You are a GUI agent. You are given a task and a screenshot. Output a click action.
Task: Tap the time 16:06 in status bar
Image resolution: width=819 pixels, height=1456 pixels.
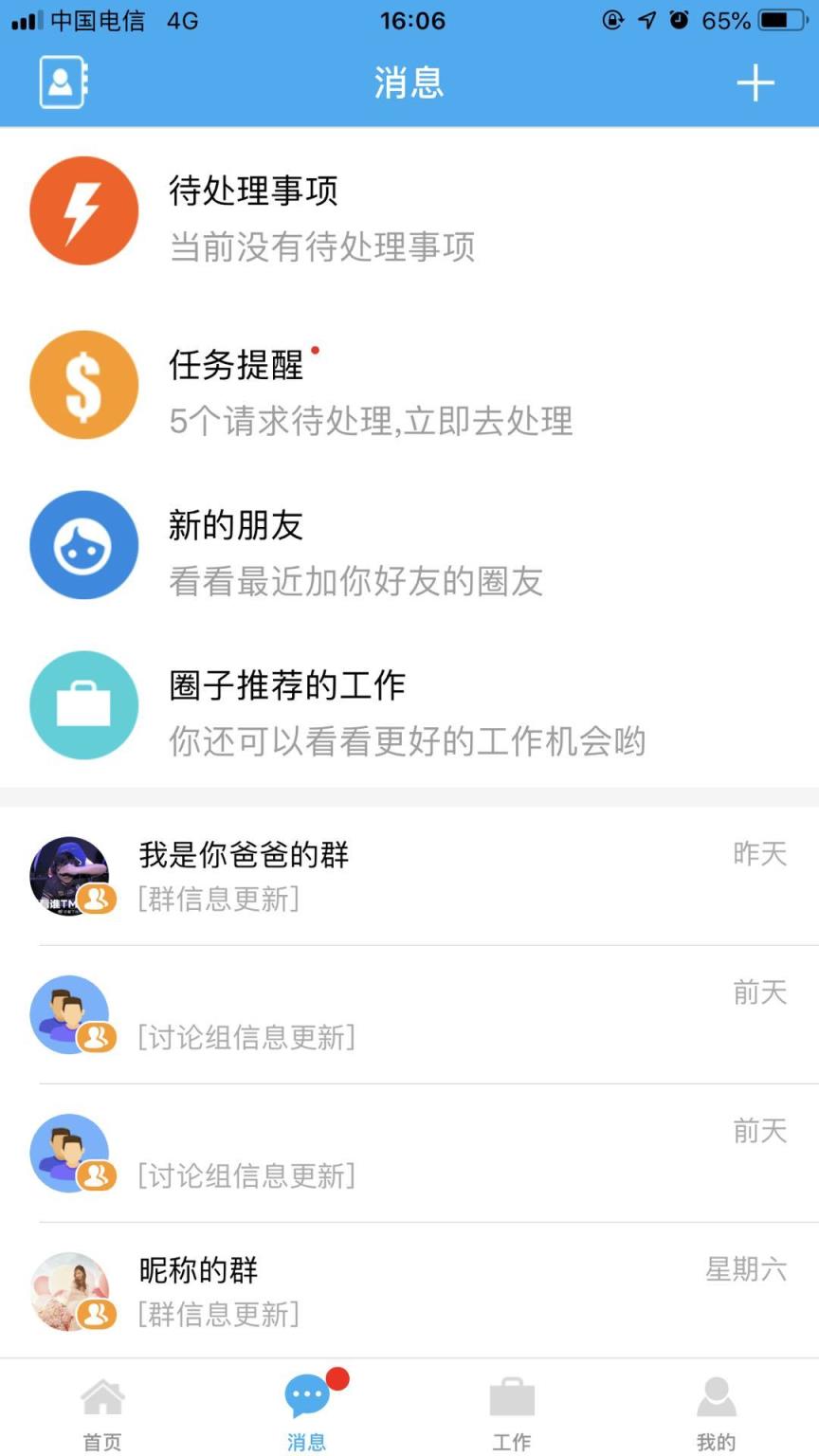[x=409, y=21]
